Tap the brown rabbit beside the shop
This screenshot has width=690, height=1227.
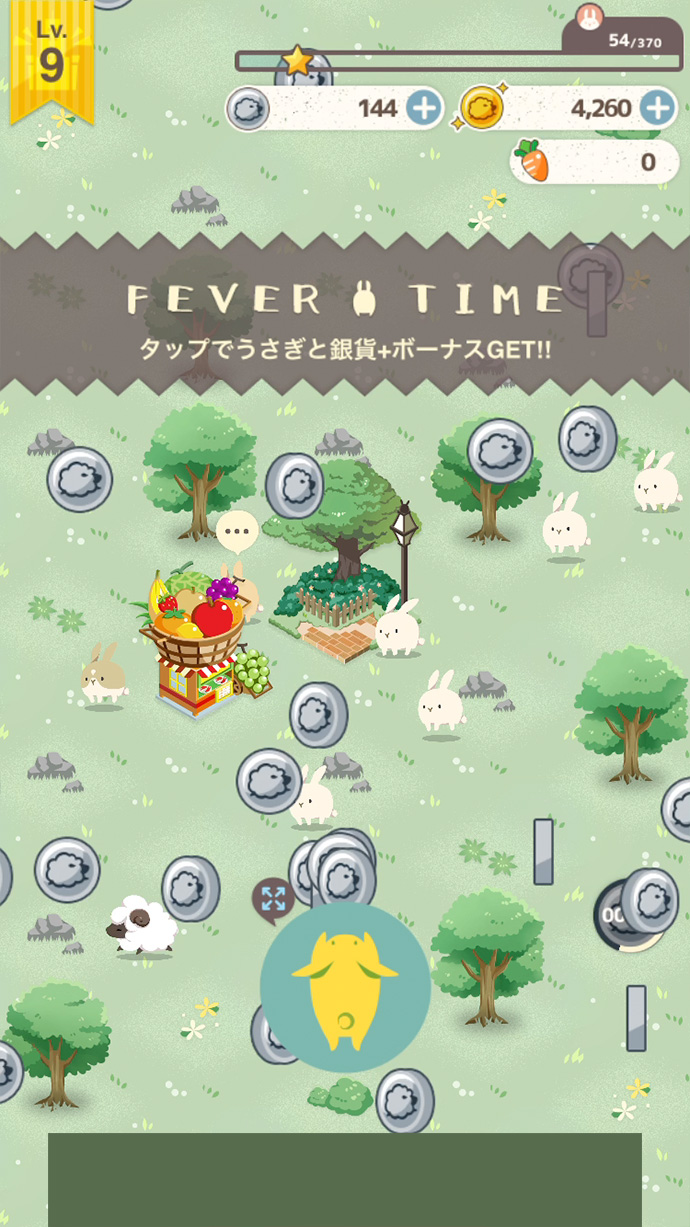pos(104,677)
